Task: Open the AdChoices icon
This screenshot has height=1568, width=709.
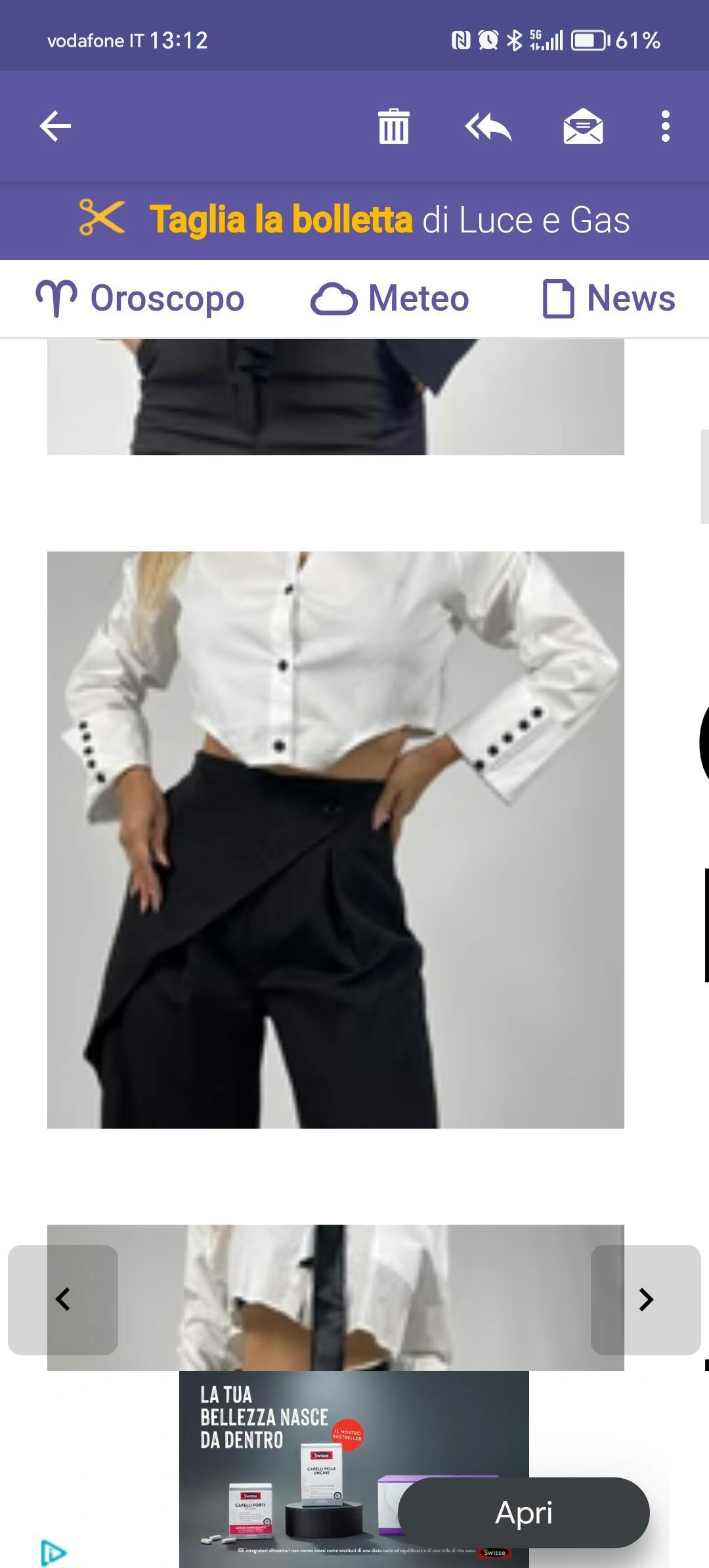Action: pos(54,1553)
